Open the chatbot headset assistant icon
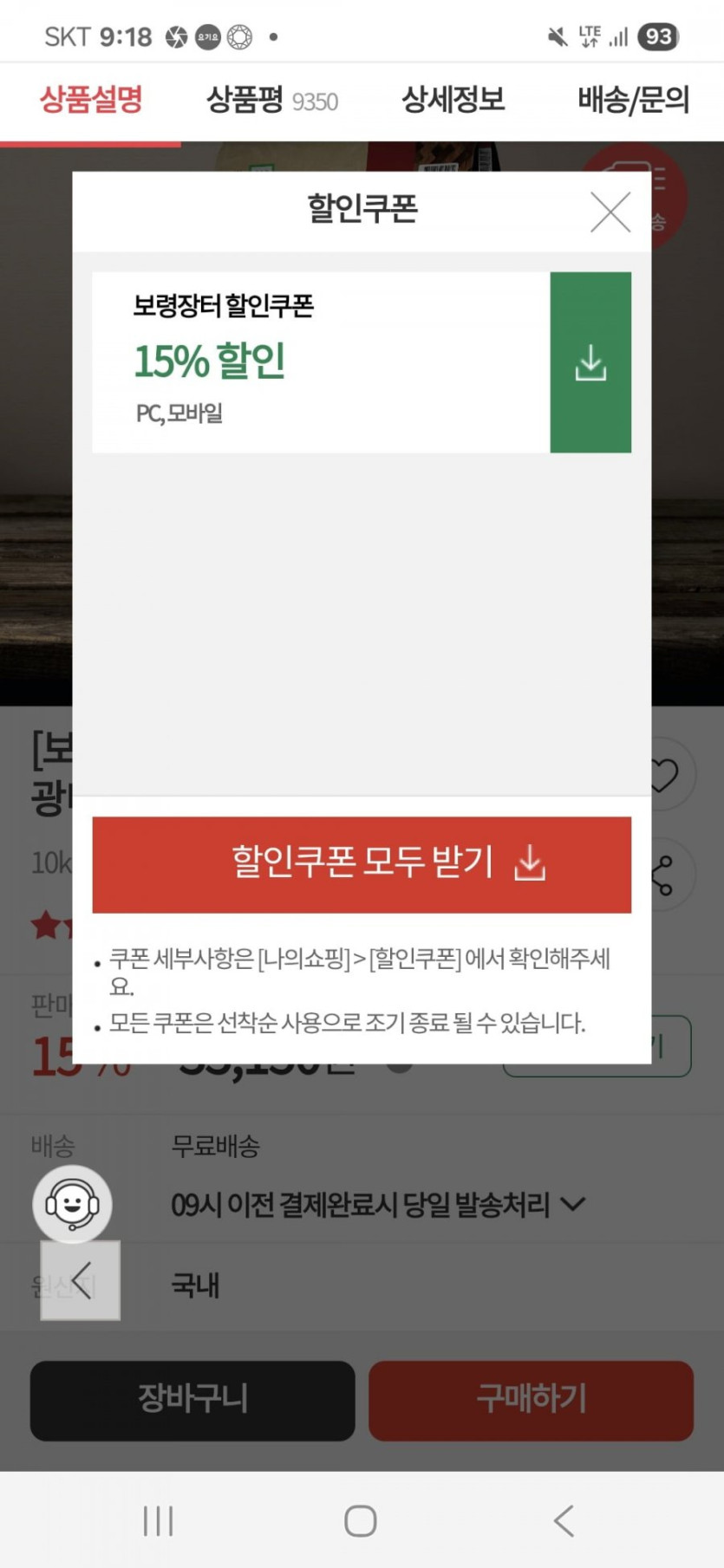The height and width of the screenshot is (1568, 724). click(x=72, y=1204)
